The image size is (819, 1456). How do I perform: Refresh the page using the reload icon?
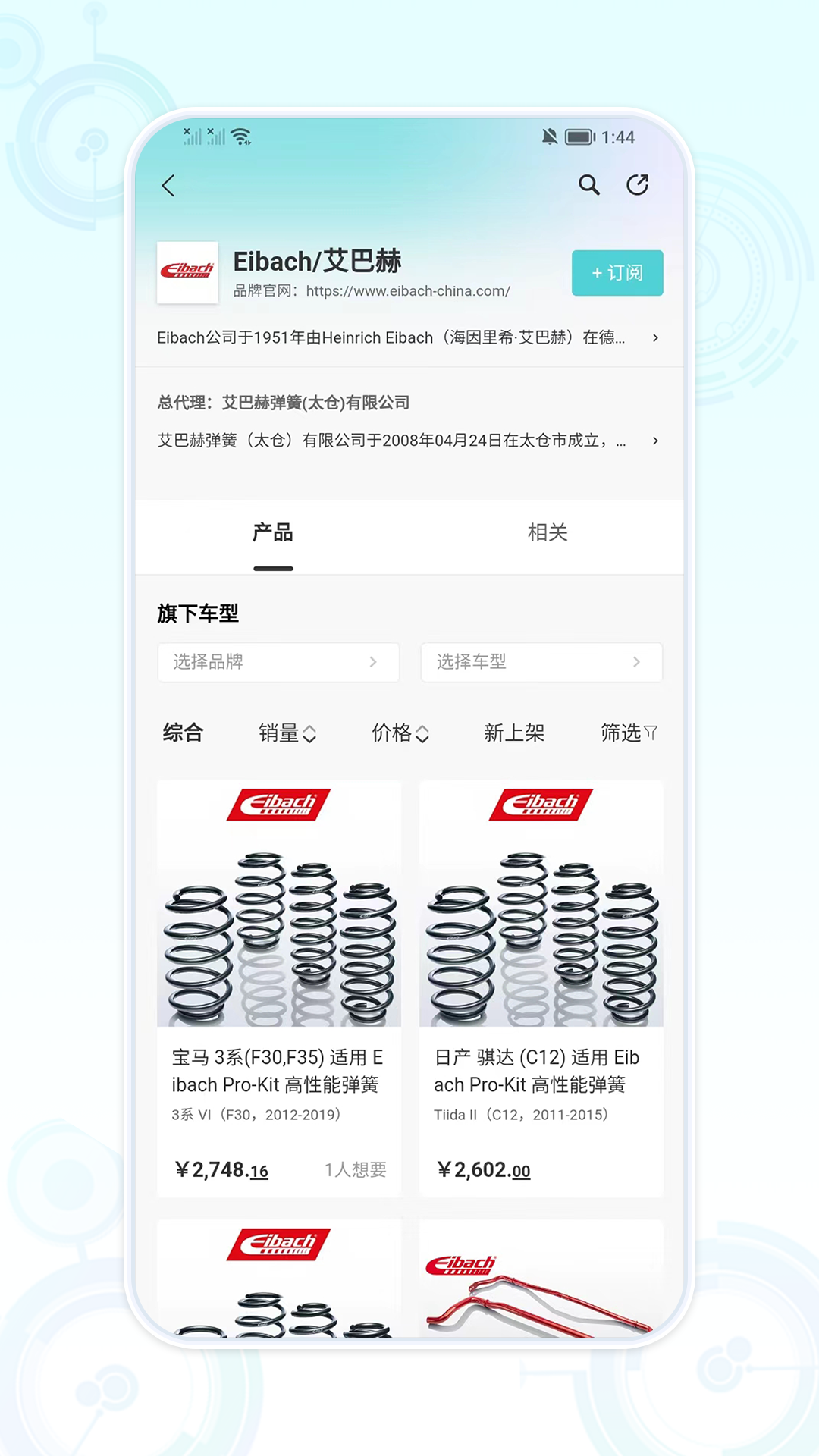(639, 184)
